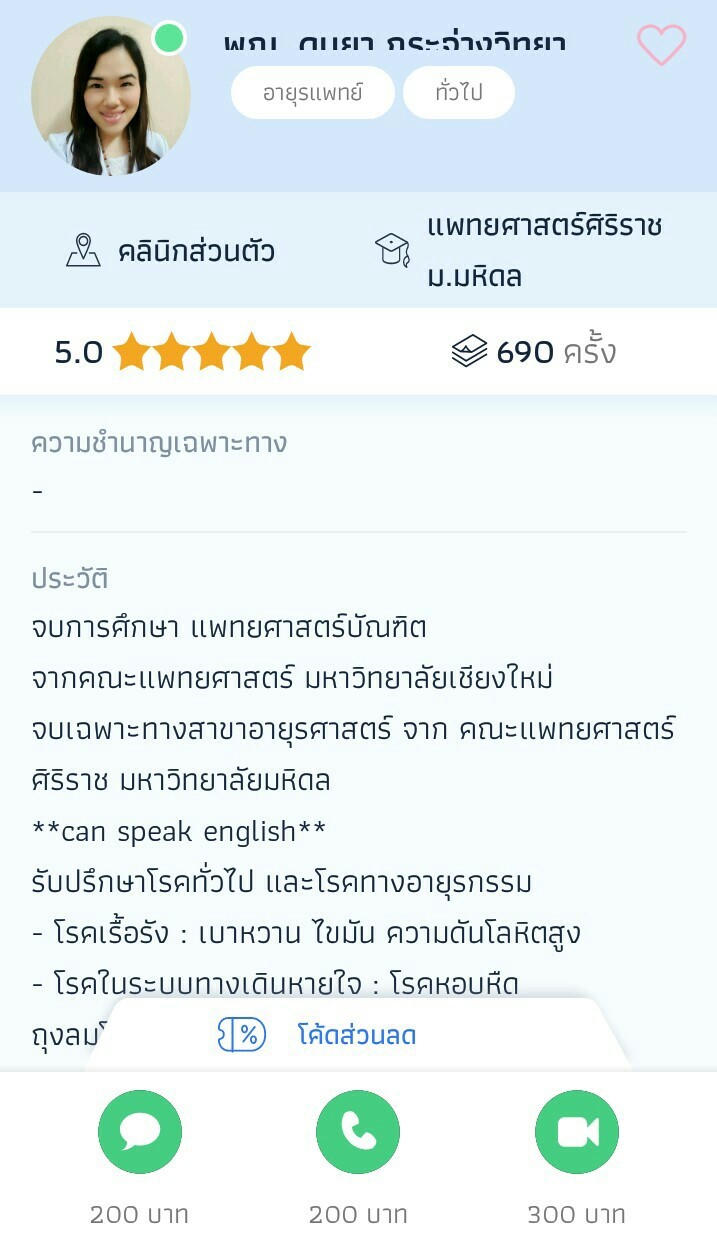The width and height of the screenshot is (717, 1242).
Task: Start a 200 baht chat consultation
Action: 140,1132
